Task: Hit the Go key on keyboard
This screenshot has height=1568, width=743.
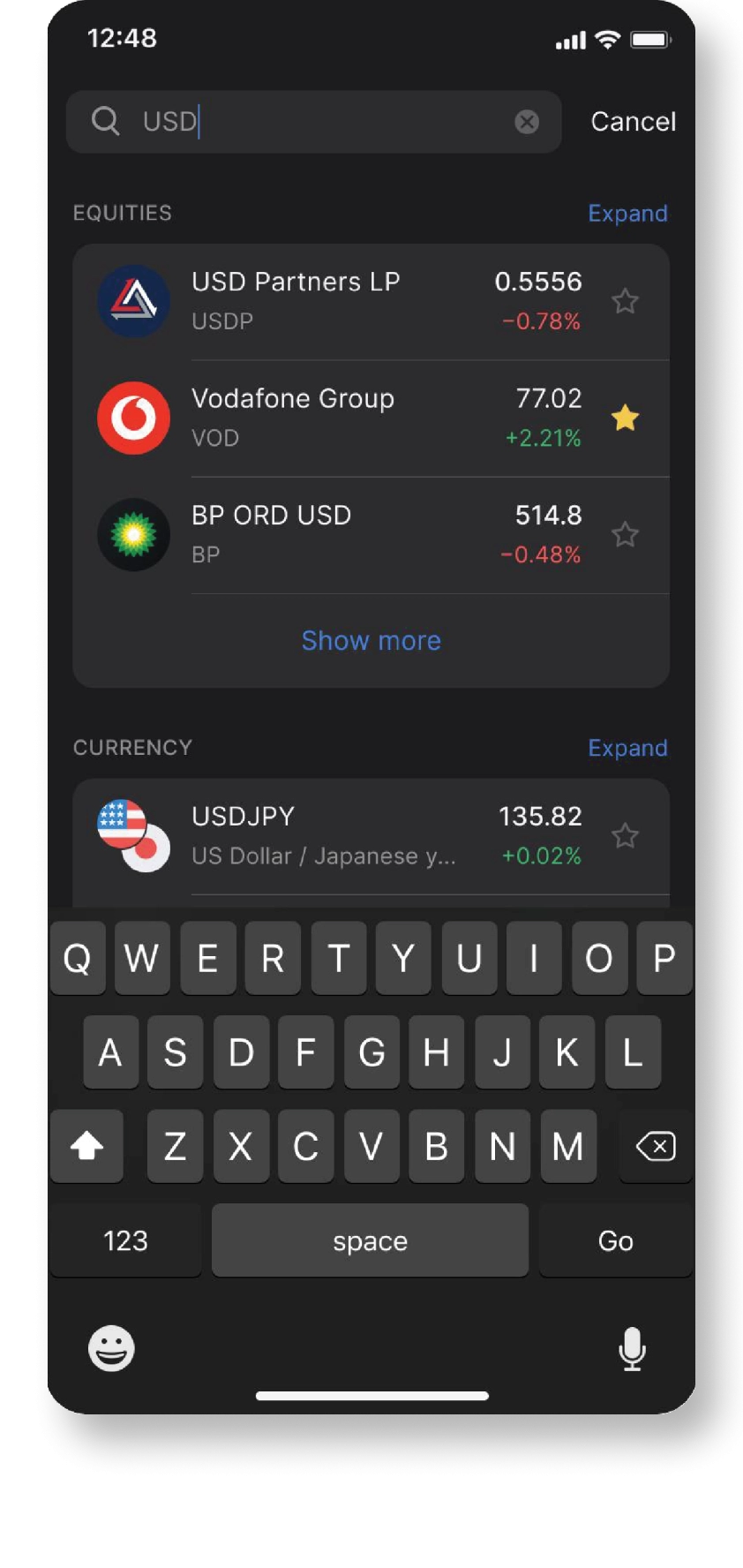Action: [x=615, y=1240]
